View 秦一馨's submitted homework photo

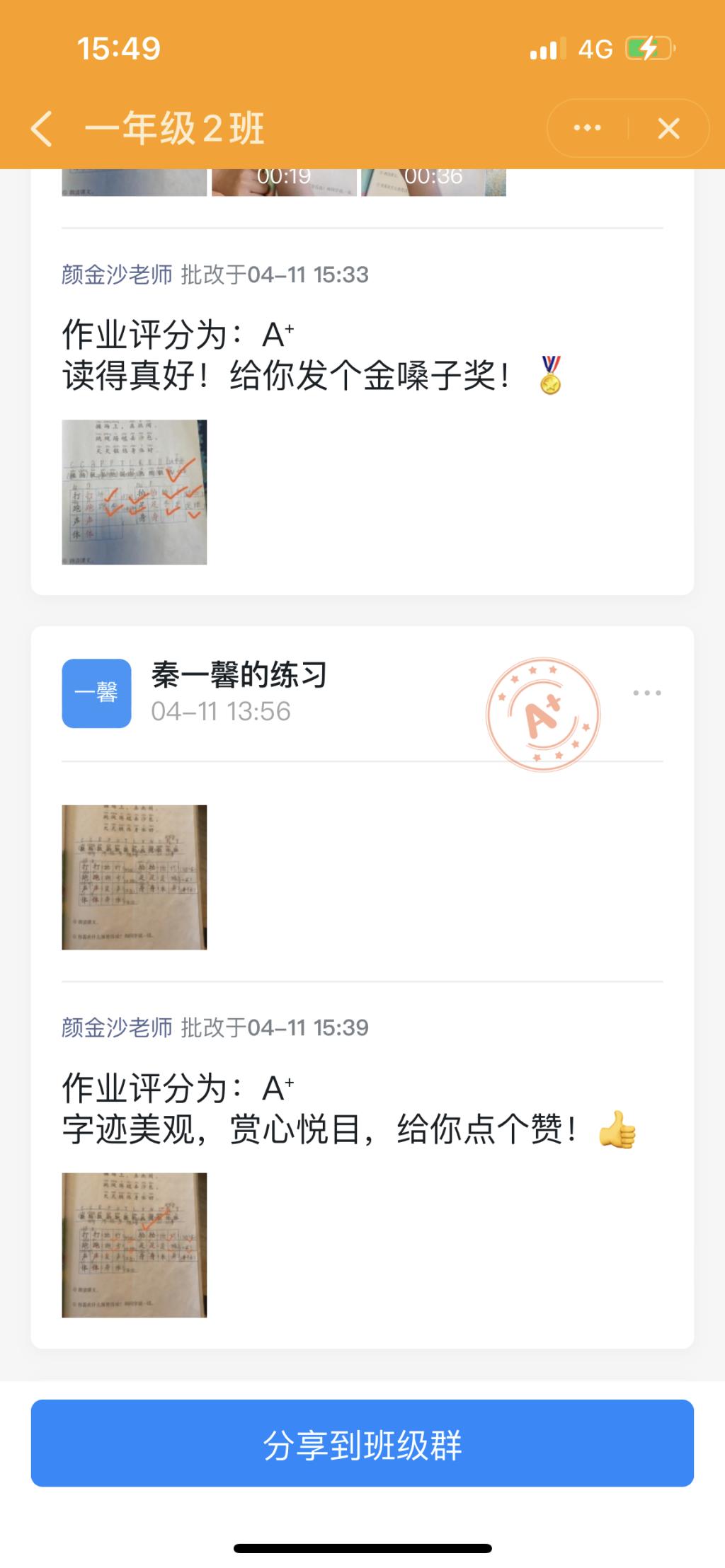pyautogui.click(x=135, y=877)
